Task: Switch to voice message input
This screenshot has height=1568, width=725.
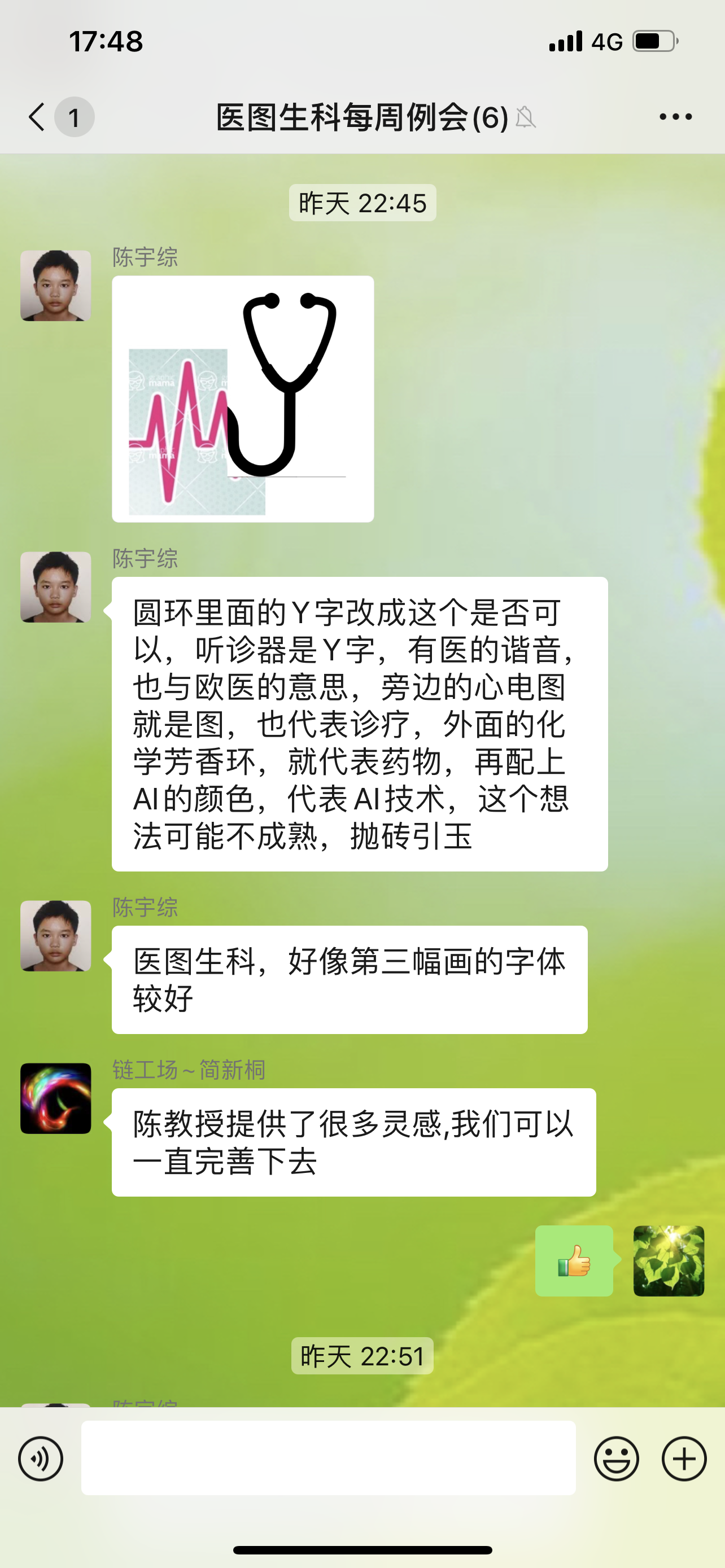Action: pyautogui.click(x=41, y=1458)
